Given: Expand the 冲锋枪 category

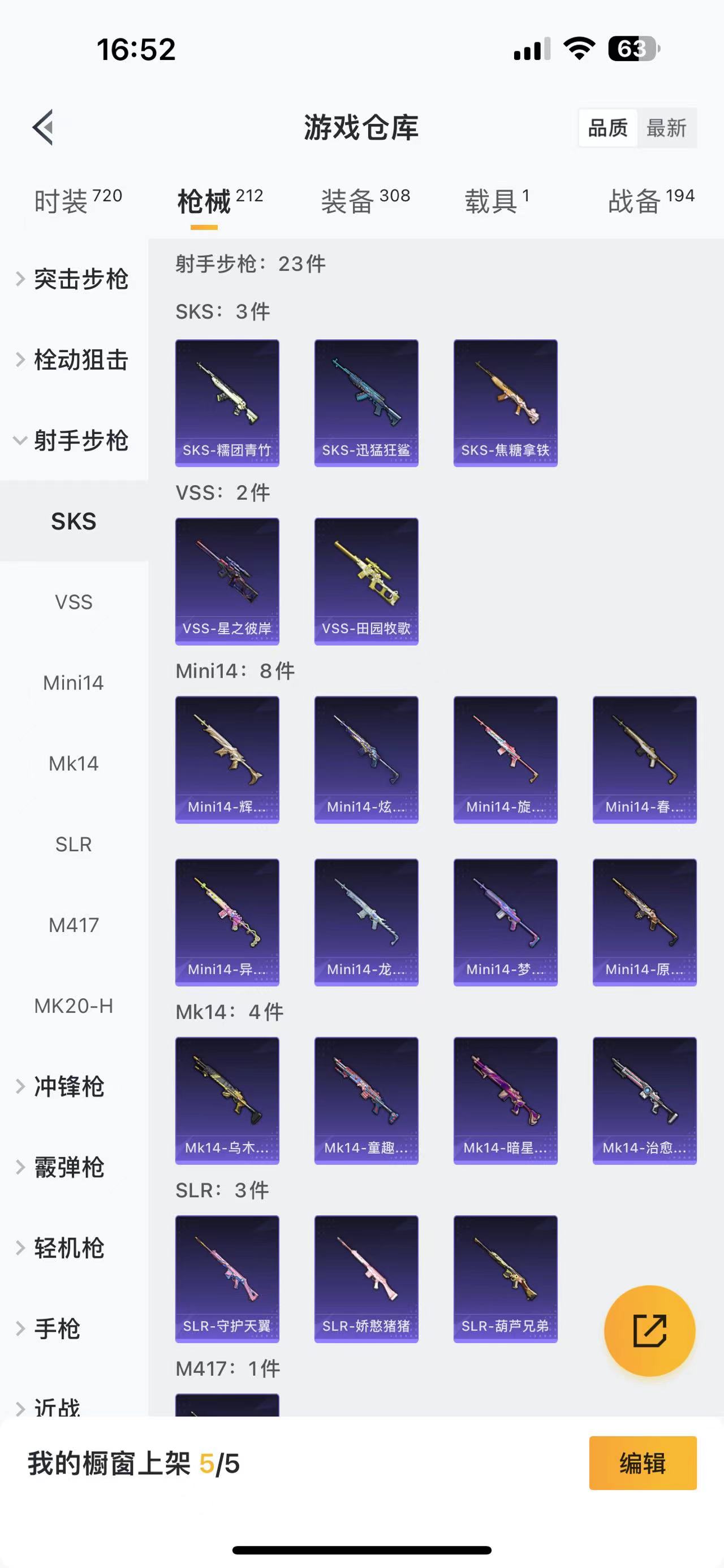Looking at the screenshot, I should point(74,1087).
